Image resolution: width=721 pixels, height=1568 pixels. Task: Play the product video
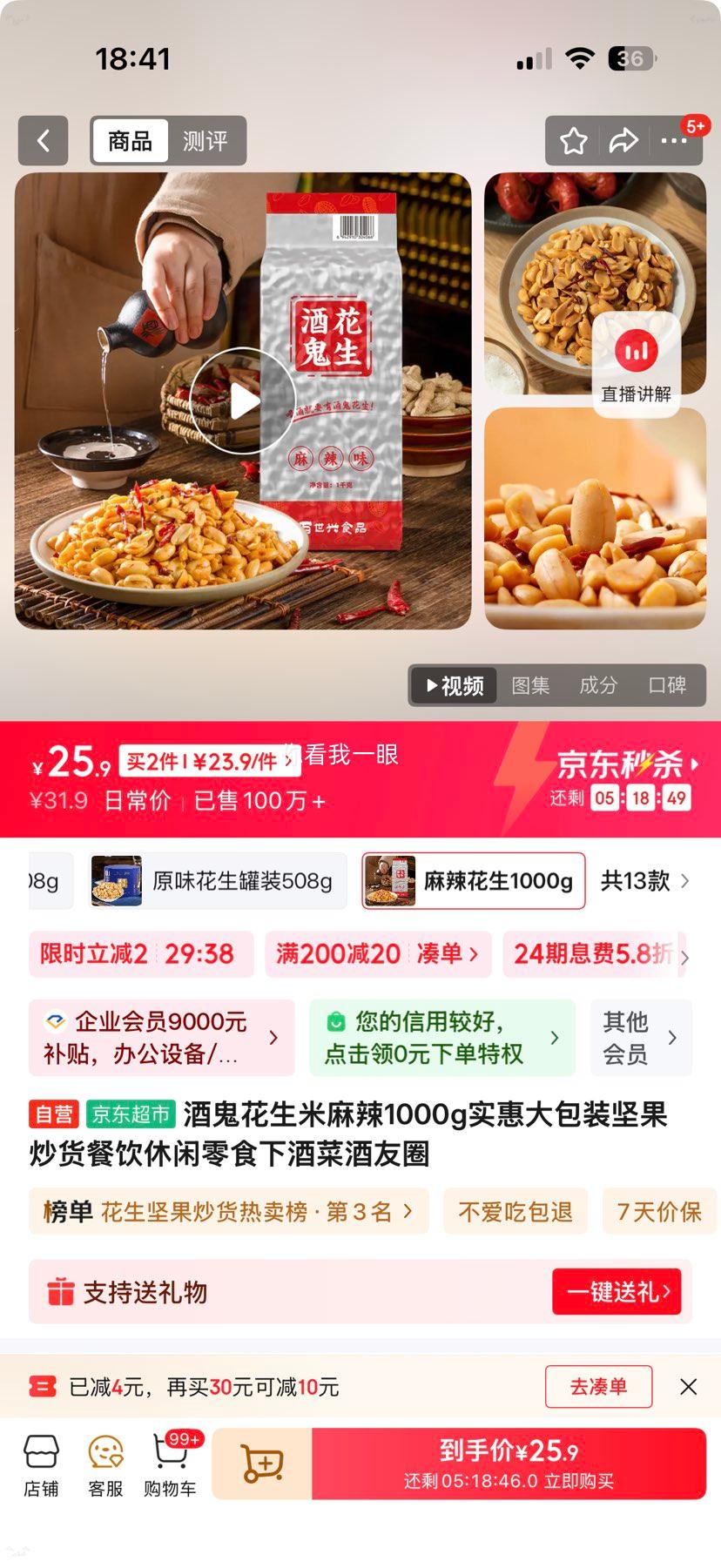(x=245, y=400)
